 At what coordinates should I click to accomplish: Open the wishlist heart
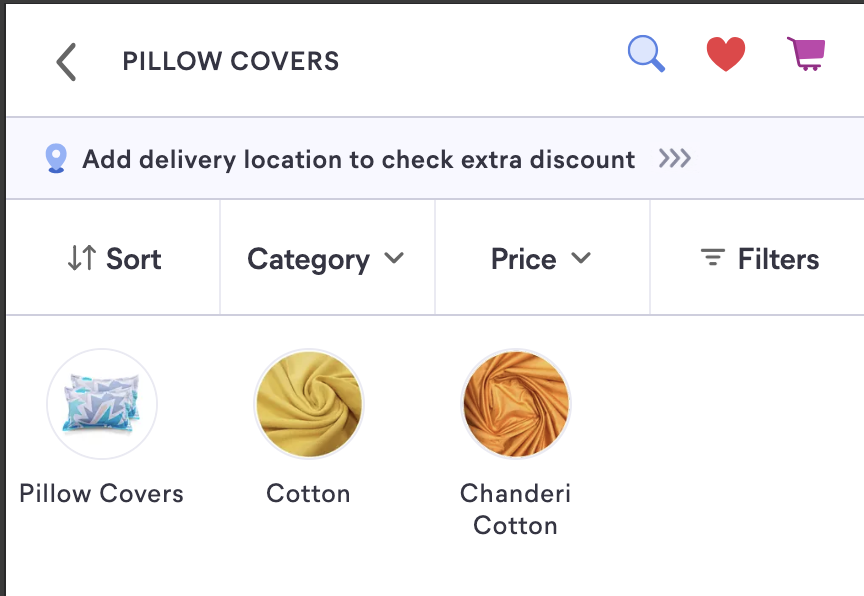pos(725,55)
